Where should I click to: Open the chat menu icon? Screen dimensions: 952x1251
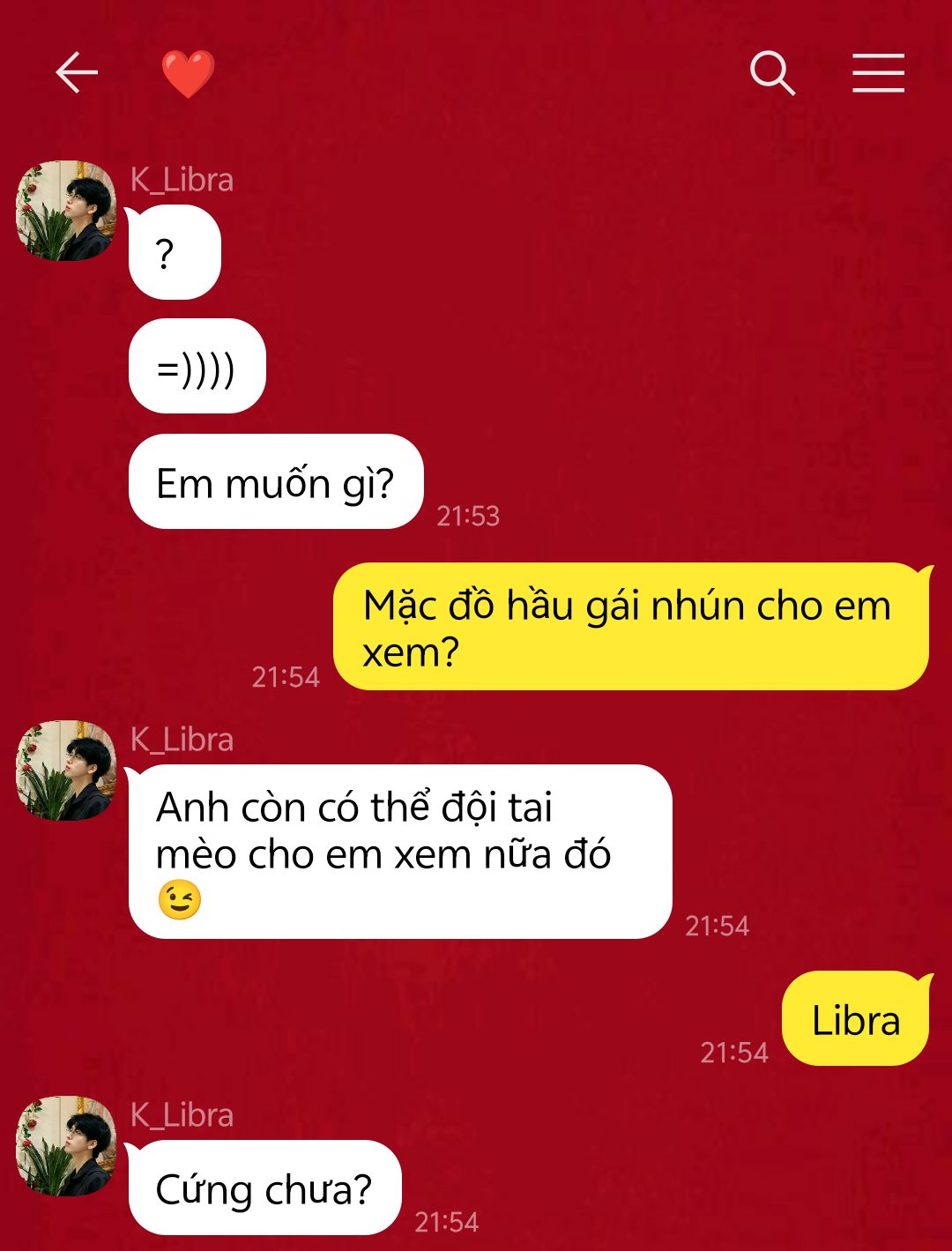[x=878, y=72]
